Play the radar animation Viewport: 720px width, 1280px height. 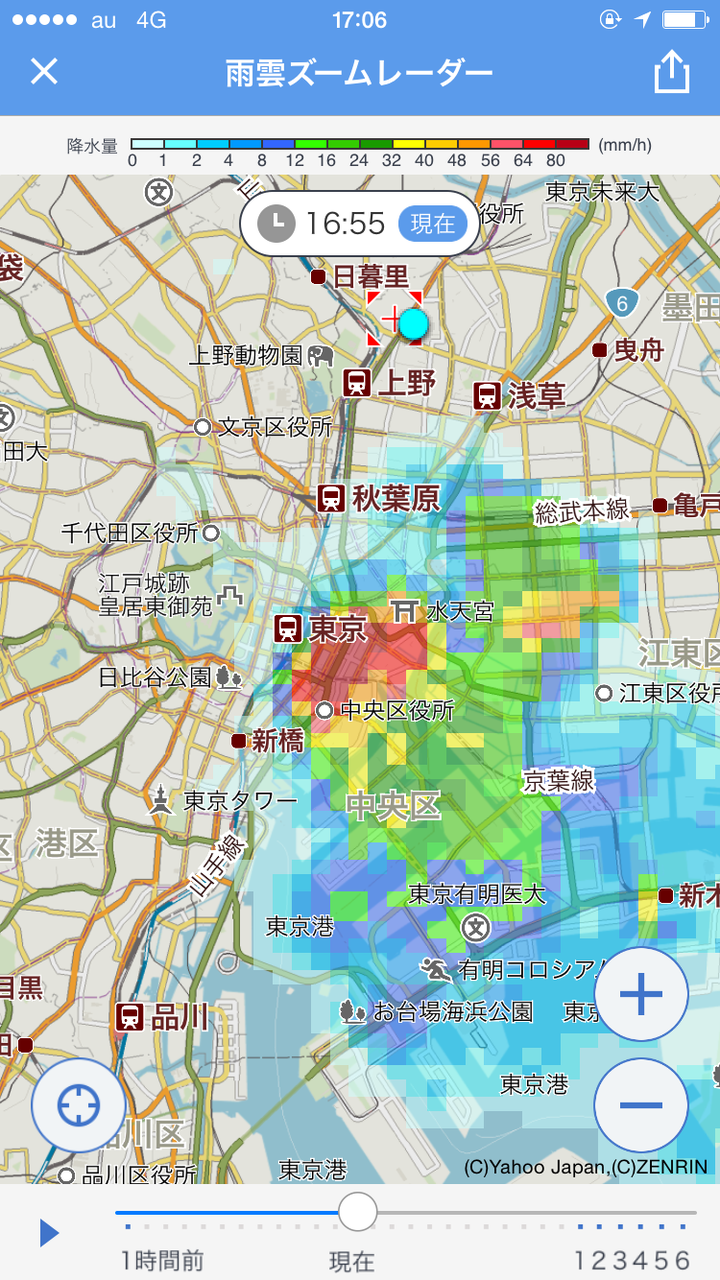(49, 1233)
